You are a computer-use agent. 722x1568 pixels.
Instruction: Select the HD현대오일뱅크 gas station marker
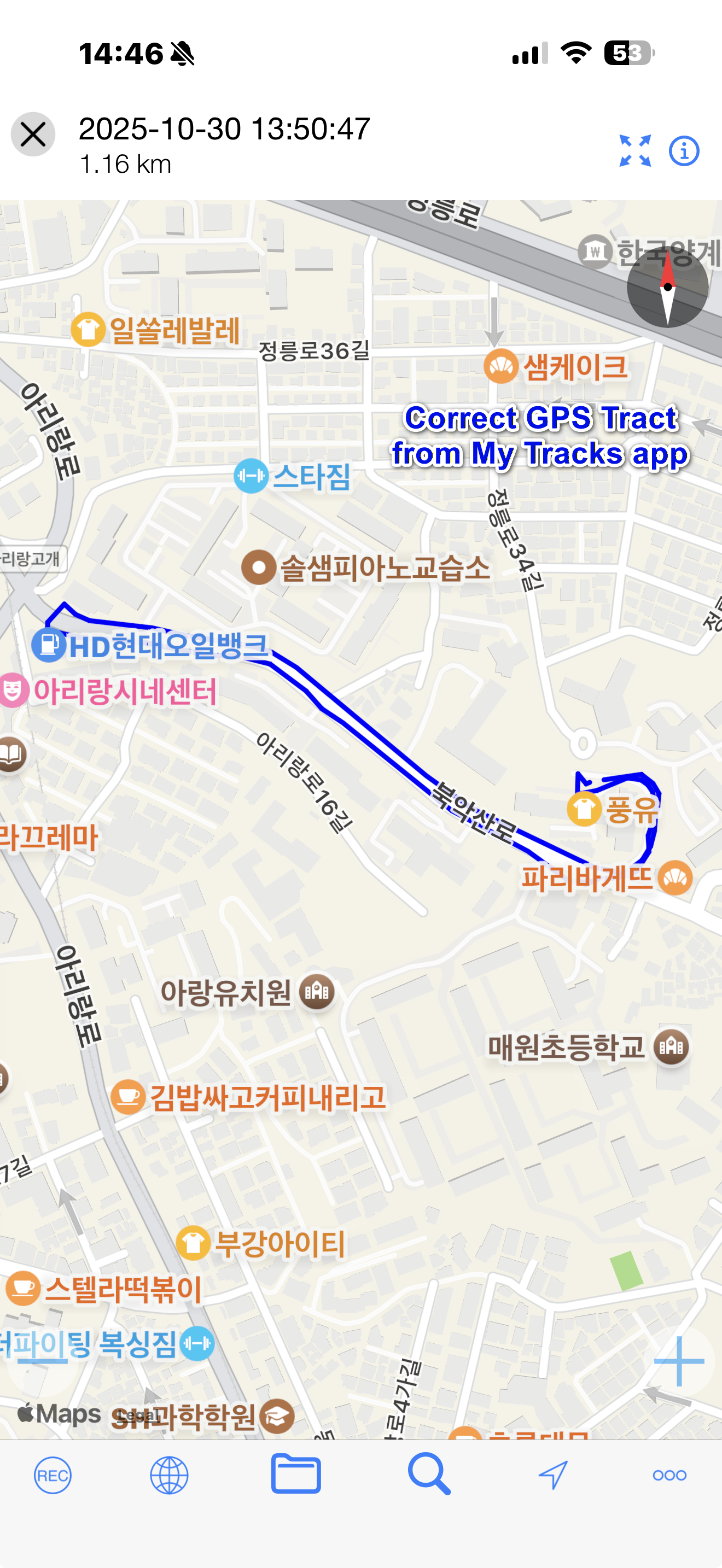[49, 645]
